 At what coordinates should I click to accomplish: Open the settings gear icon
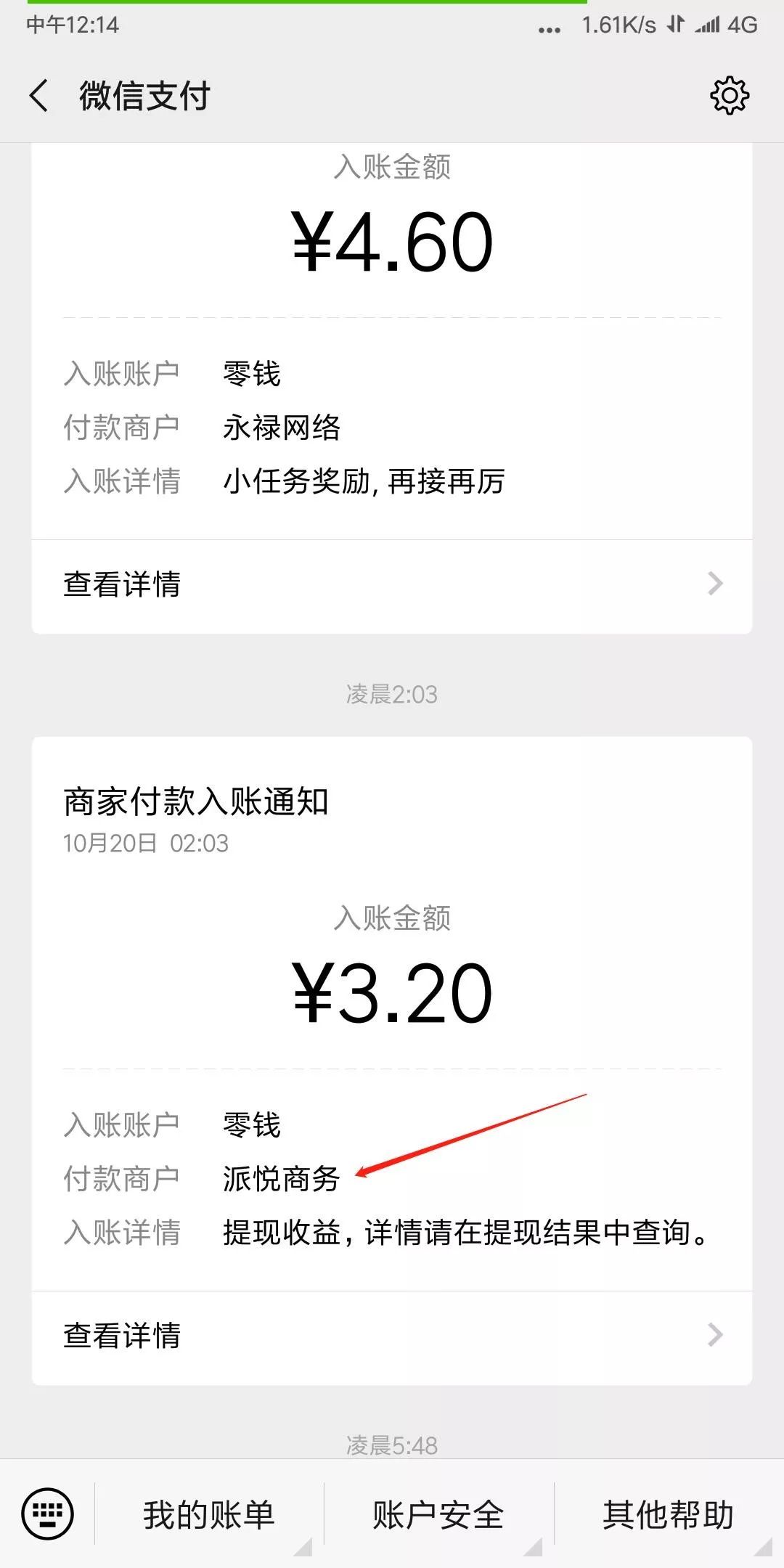tap(729, 95)
